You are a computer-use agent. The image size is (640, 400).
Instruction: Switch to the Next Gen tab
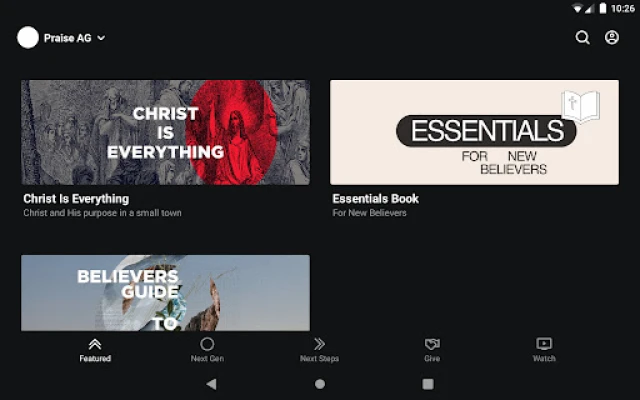coord(207,349)
